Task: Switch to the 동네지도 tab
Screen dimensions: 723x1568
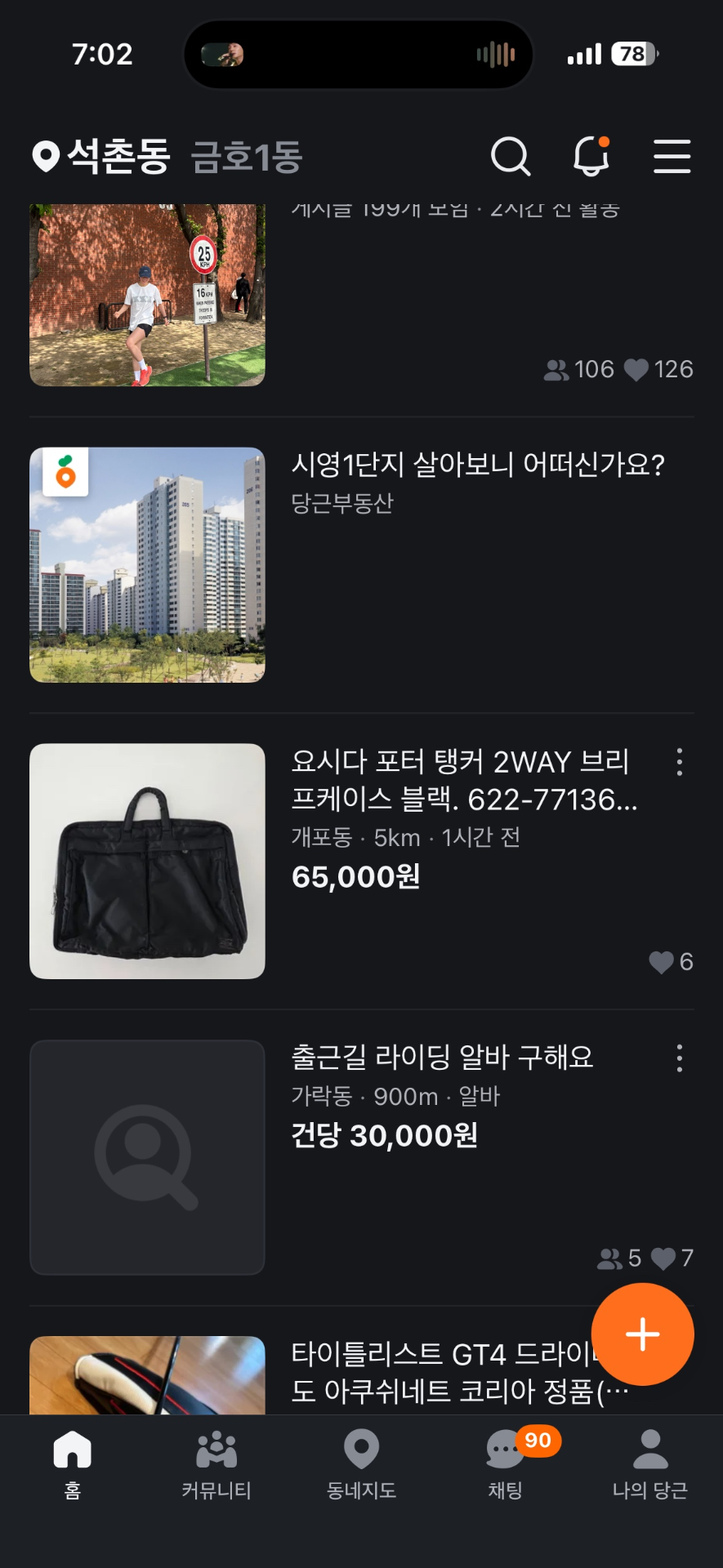Action: 361,1464
